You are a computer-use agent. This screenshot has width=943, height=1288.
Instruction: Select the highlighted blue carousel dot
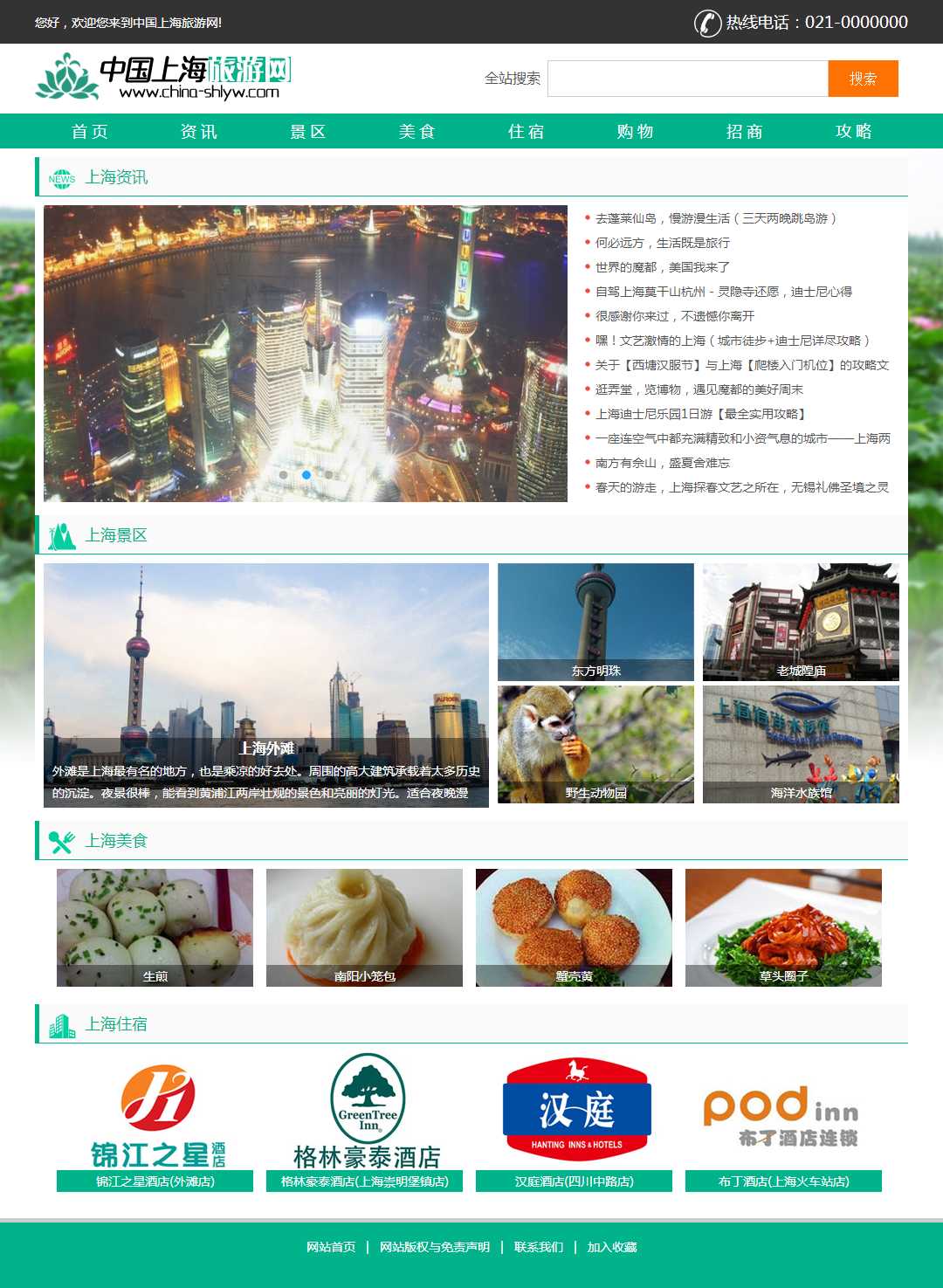[x=306, y=475]
